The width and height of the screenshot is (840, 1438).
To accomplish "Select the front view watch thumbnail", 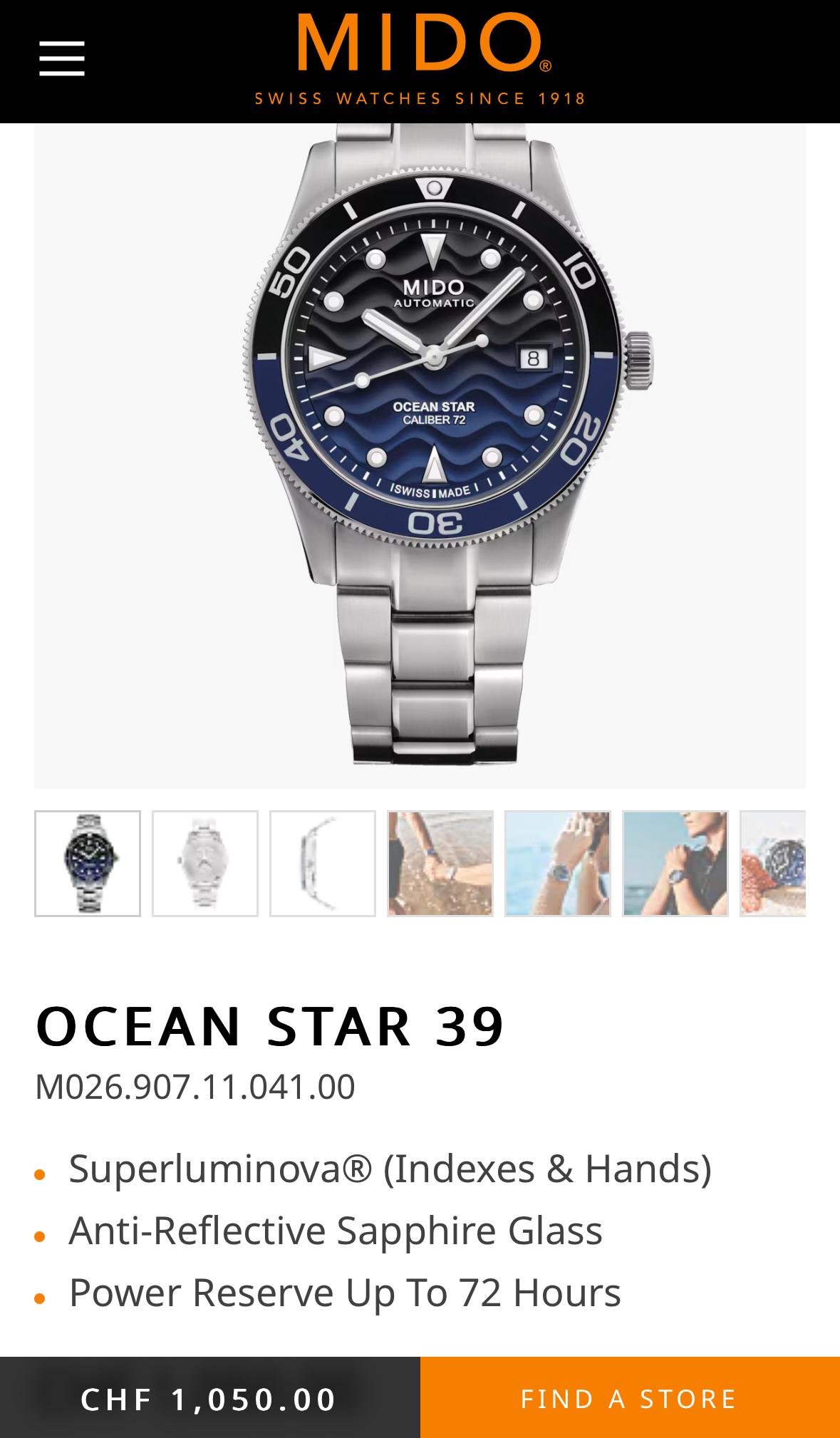I will point(88,864).
